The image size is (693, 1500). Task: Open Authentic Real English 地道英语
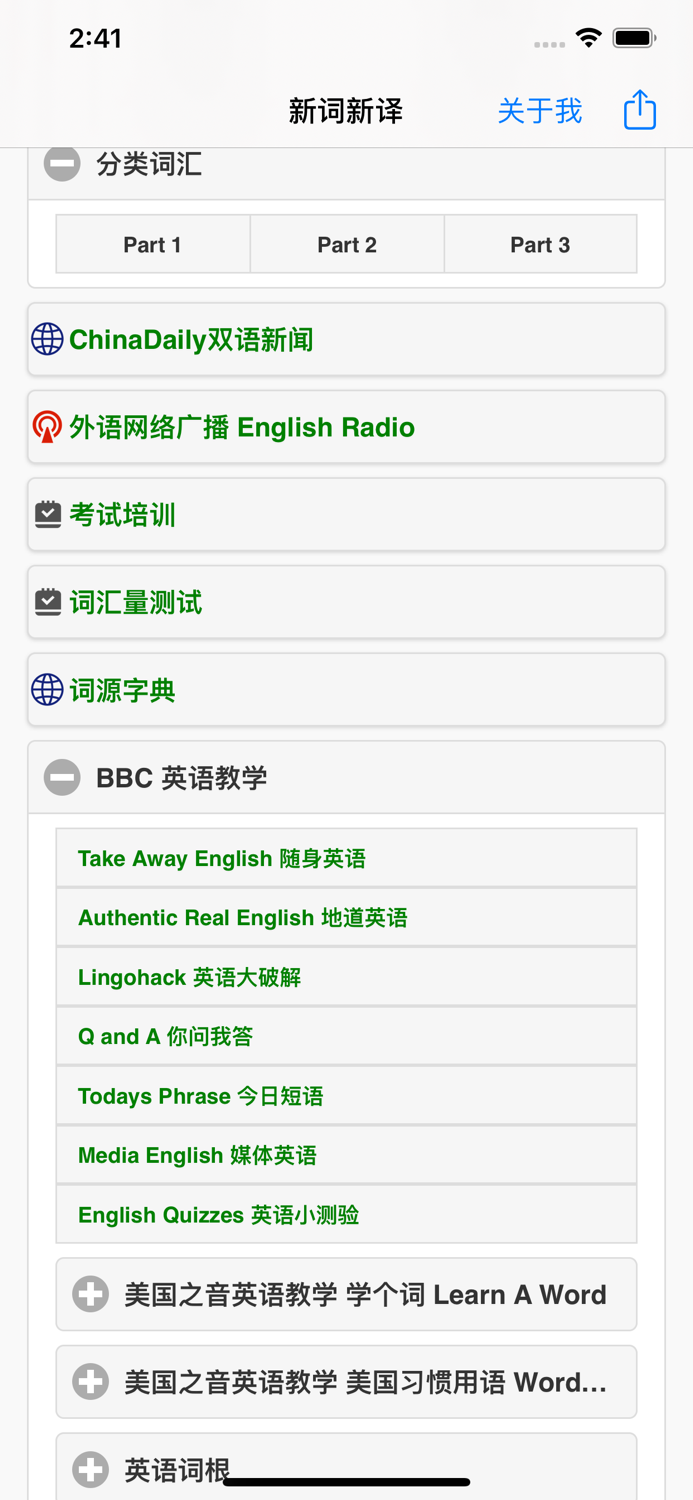pyautogui.click(x=346, y=917)
